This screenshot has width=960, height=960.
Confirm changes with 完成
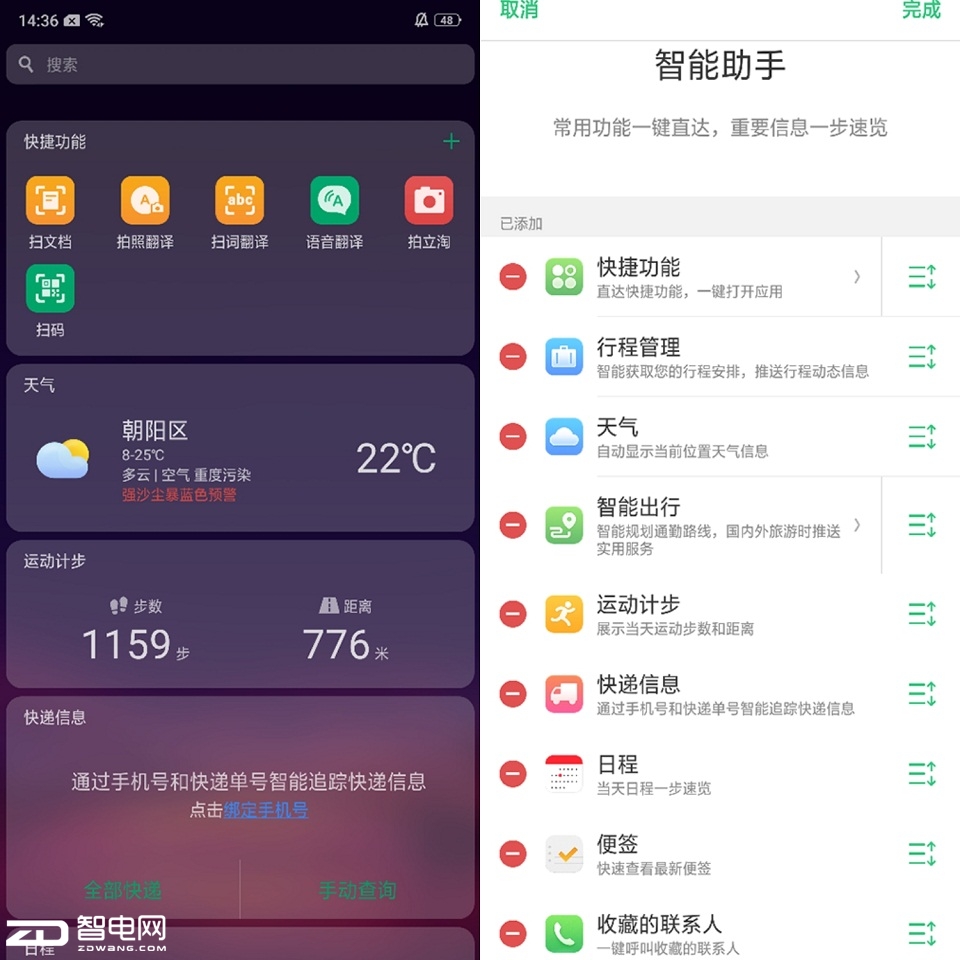tap(920, 10)
